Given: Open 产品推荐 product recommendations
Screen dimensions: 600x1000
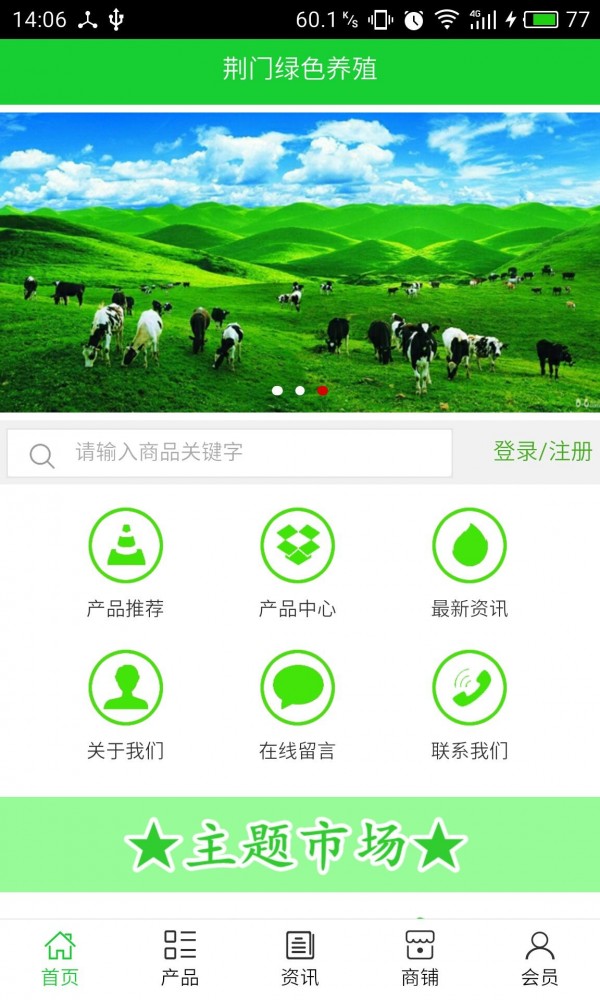Looking at the screenshot, I should [x=125, y=562].
